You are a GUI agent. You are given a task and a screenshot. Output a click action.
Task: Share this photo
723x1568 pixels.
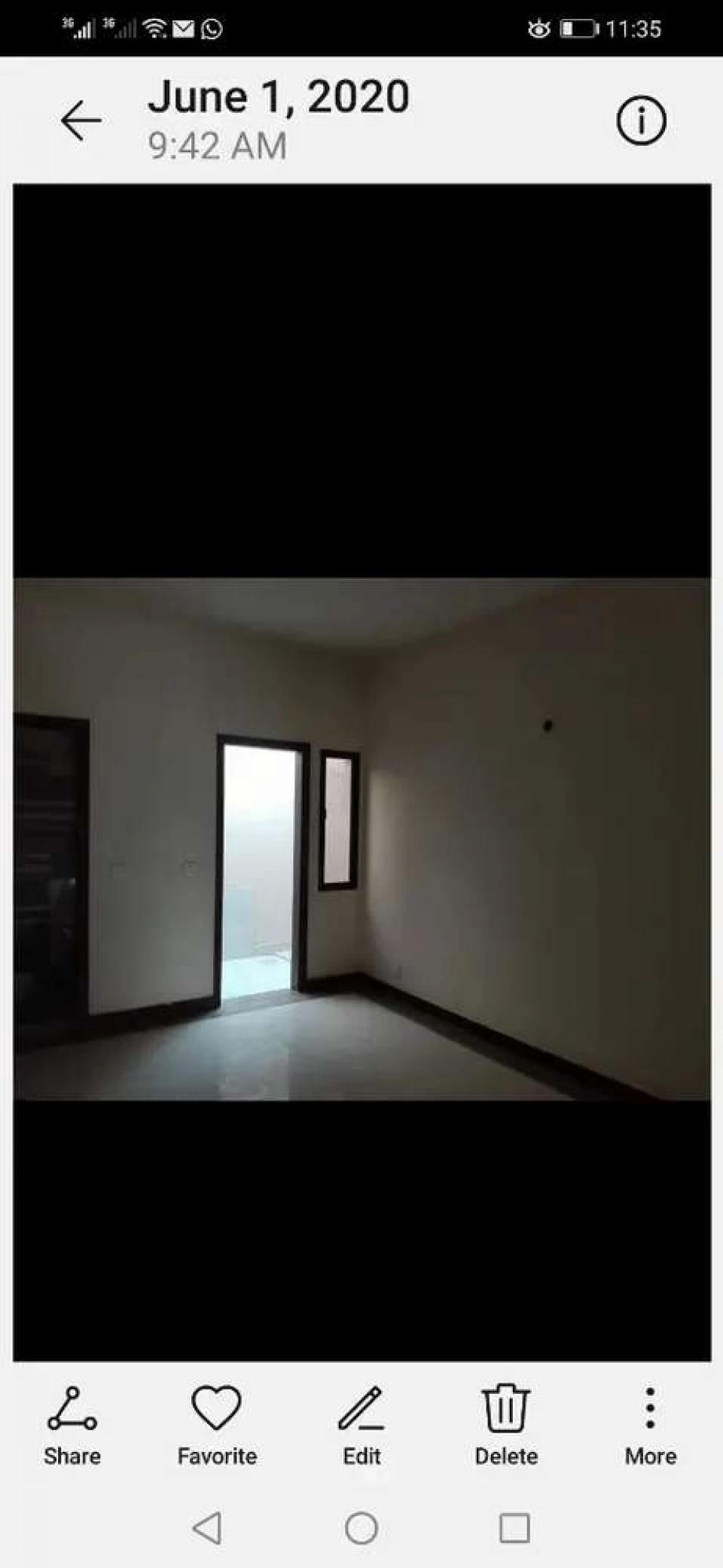pyautogui.click(x=72, y=1426)
